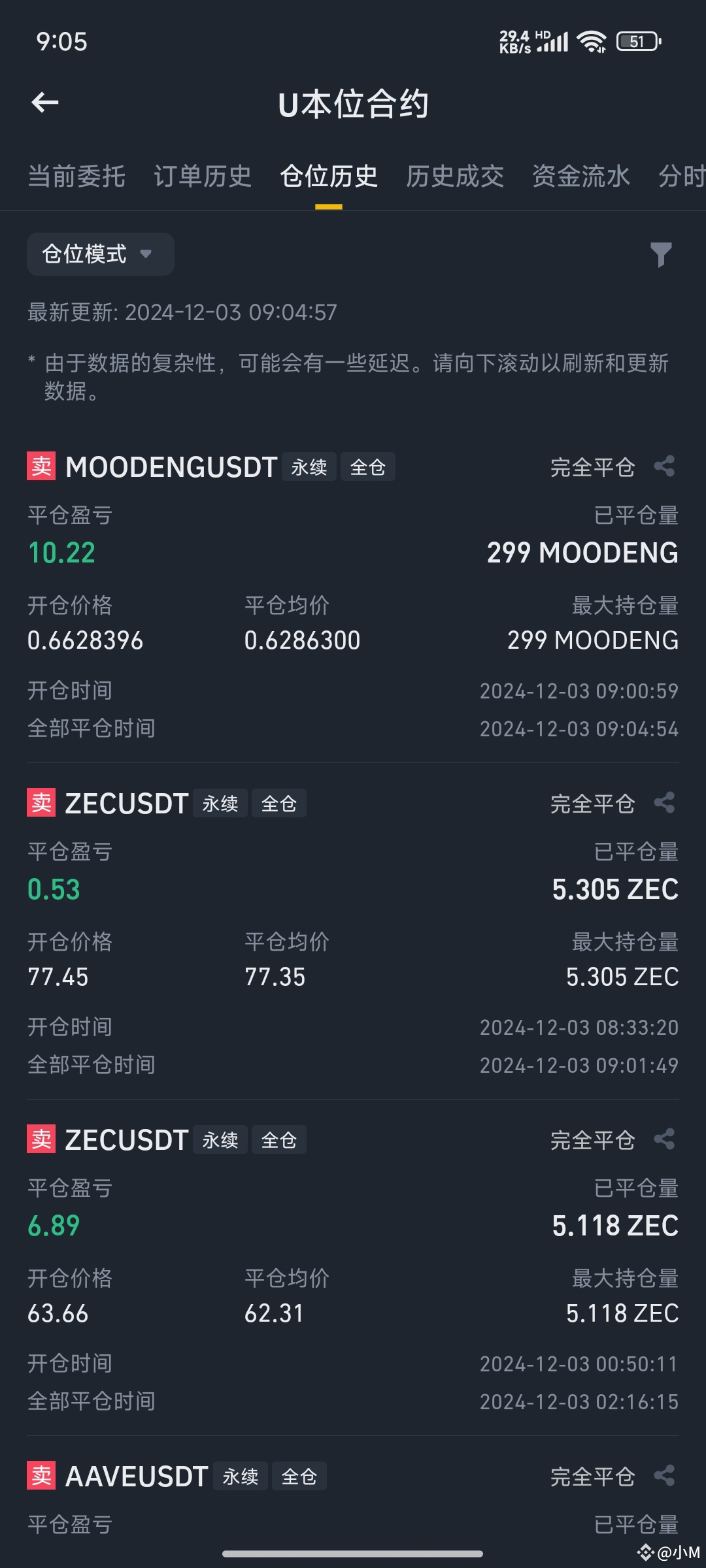706x1568 pixels.
Task: Expand MOODENGUSDT position details
Action: (x=261, y=588)
